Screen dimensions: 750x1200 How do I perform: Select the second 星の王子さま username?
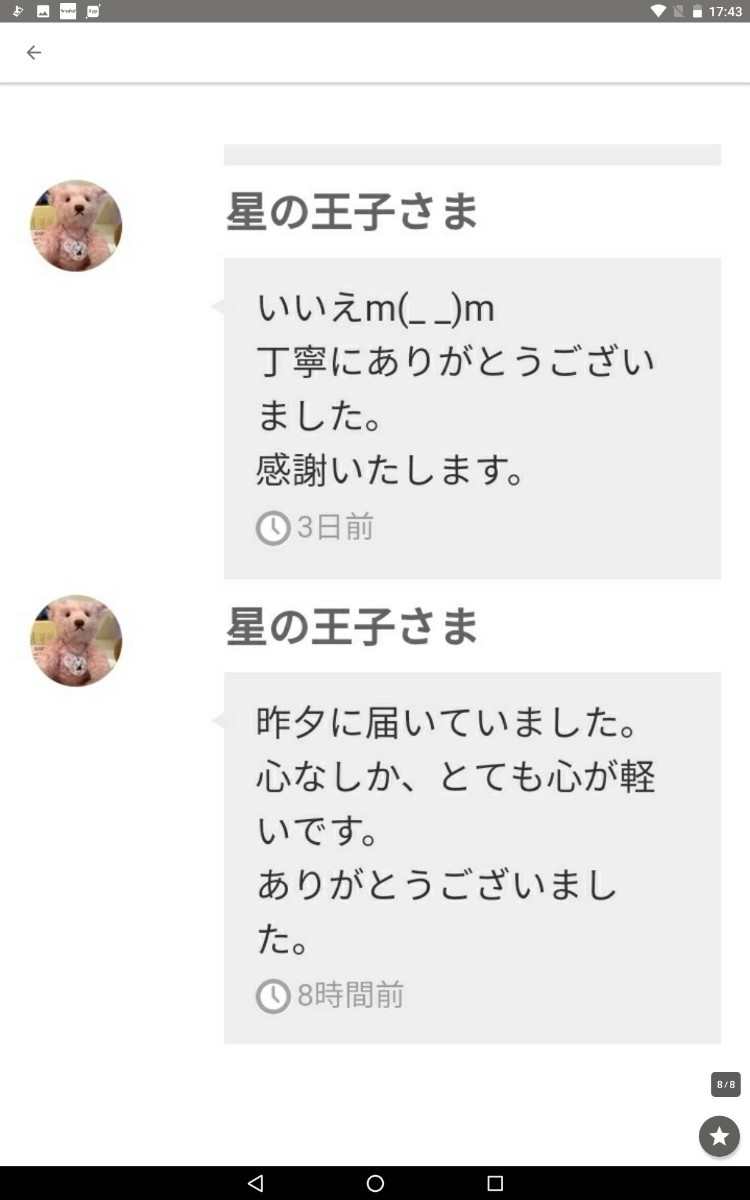(x=352, y=627)
